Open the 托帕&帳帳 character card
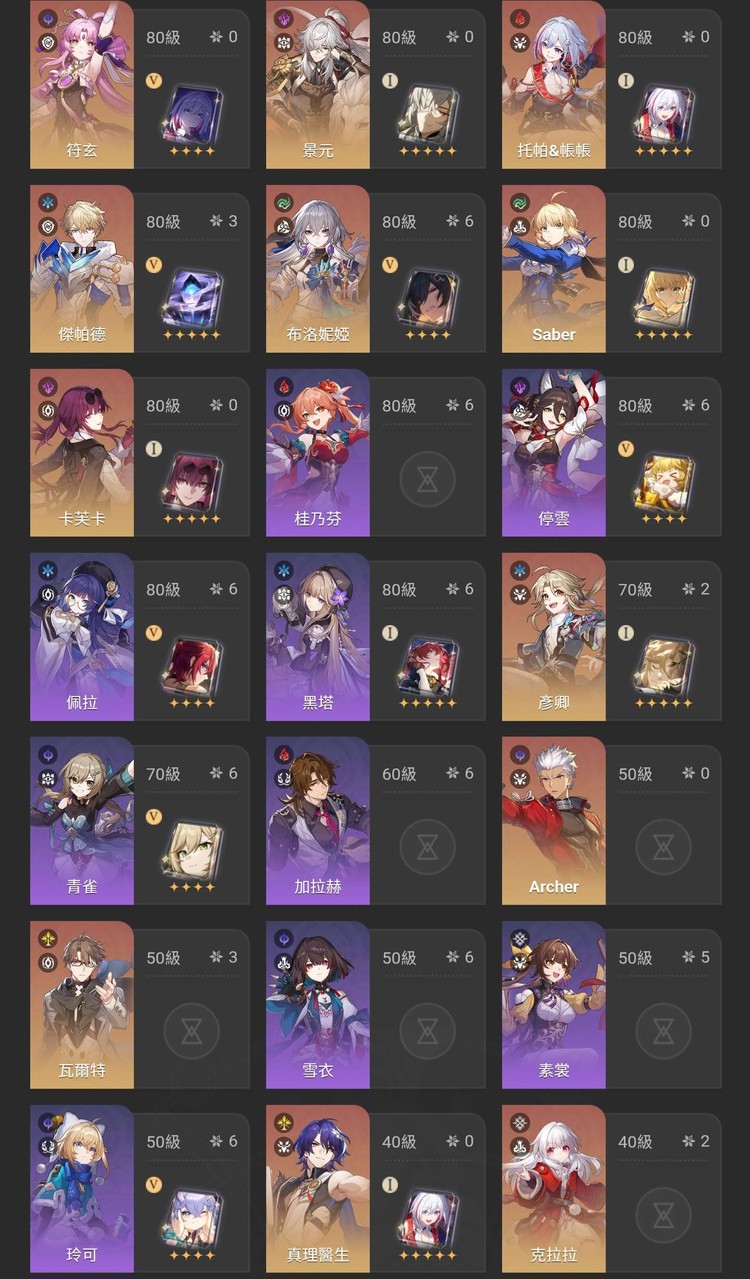Viewport: 750px width, 1279px height. coord(553,85)
